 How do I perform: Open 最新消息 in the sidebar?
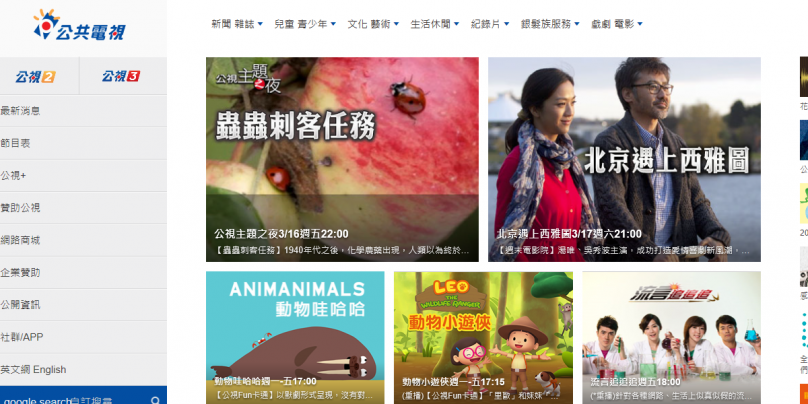click(21, 110)
